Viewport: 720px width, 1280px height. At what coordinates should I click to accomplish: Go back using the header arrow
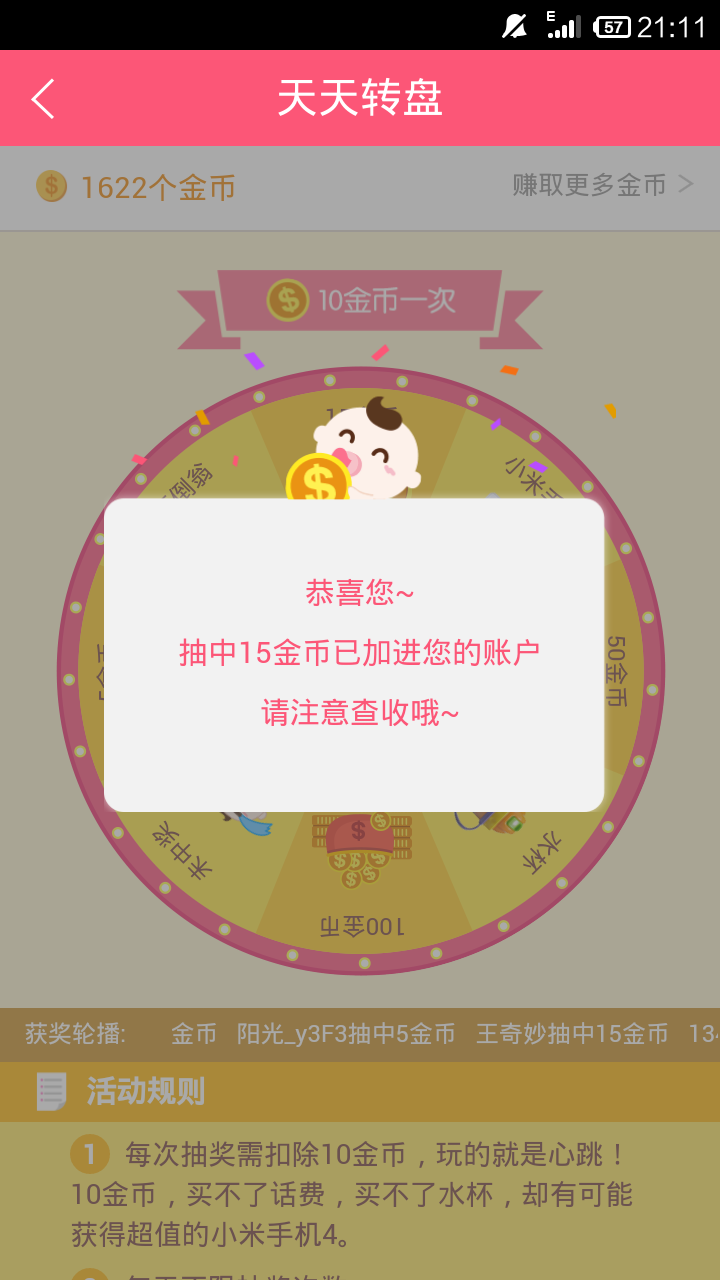[x=43, y=99]
